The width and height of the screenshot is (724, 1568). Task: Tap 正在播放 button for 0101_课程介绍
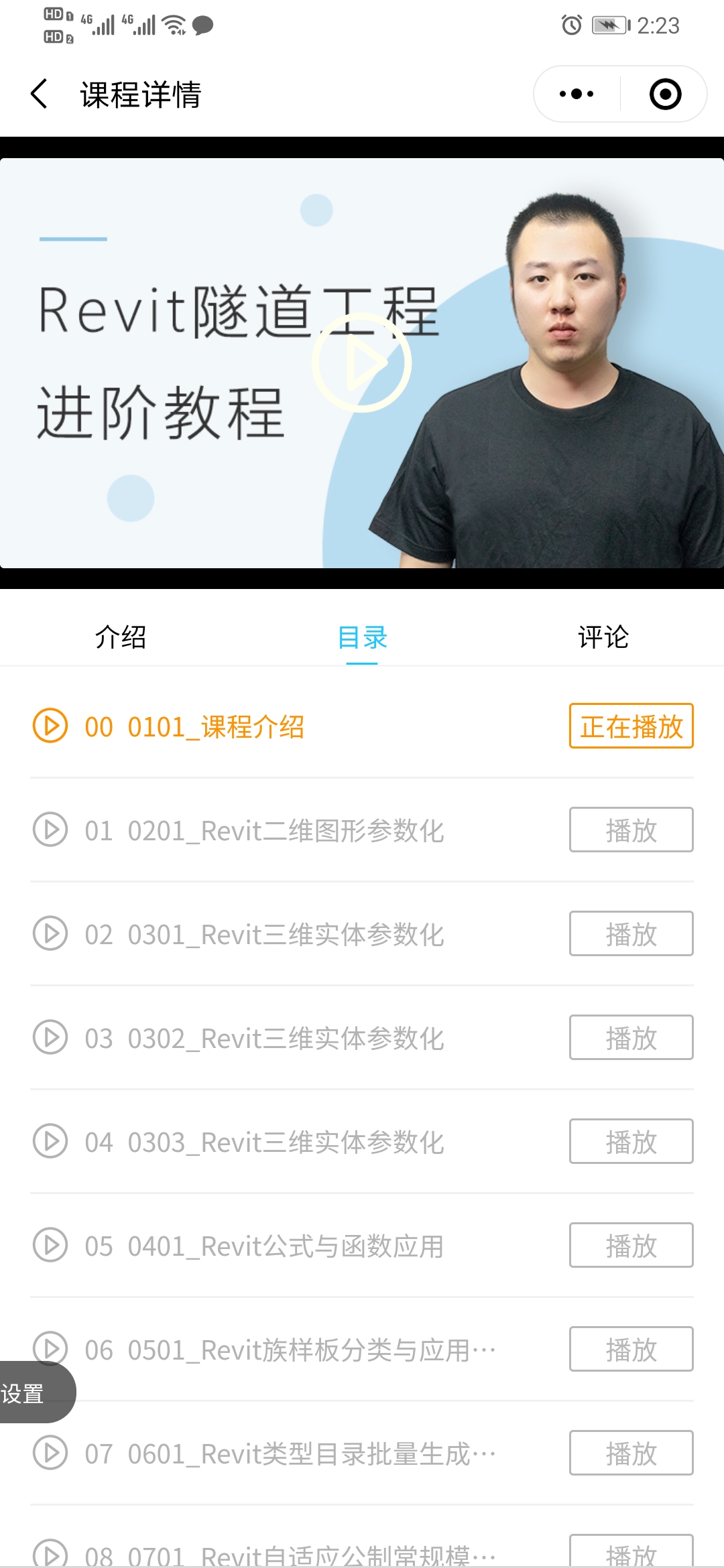pyautogui.click(x=631, y=726)
